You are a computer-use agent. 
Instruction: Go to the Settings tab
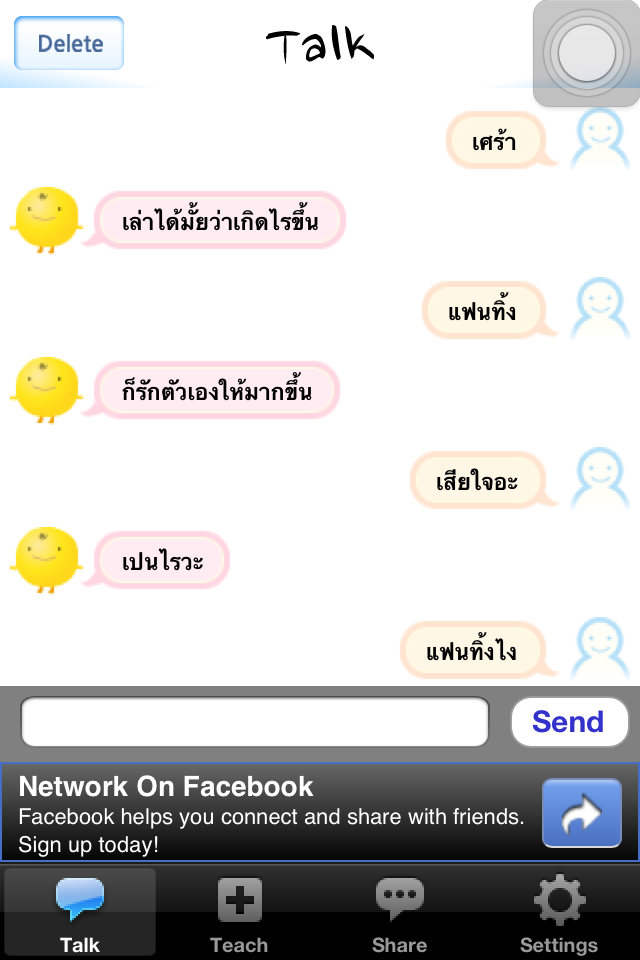(559, 914)
